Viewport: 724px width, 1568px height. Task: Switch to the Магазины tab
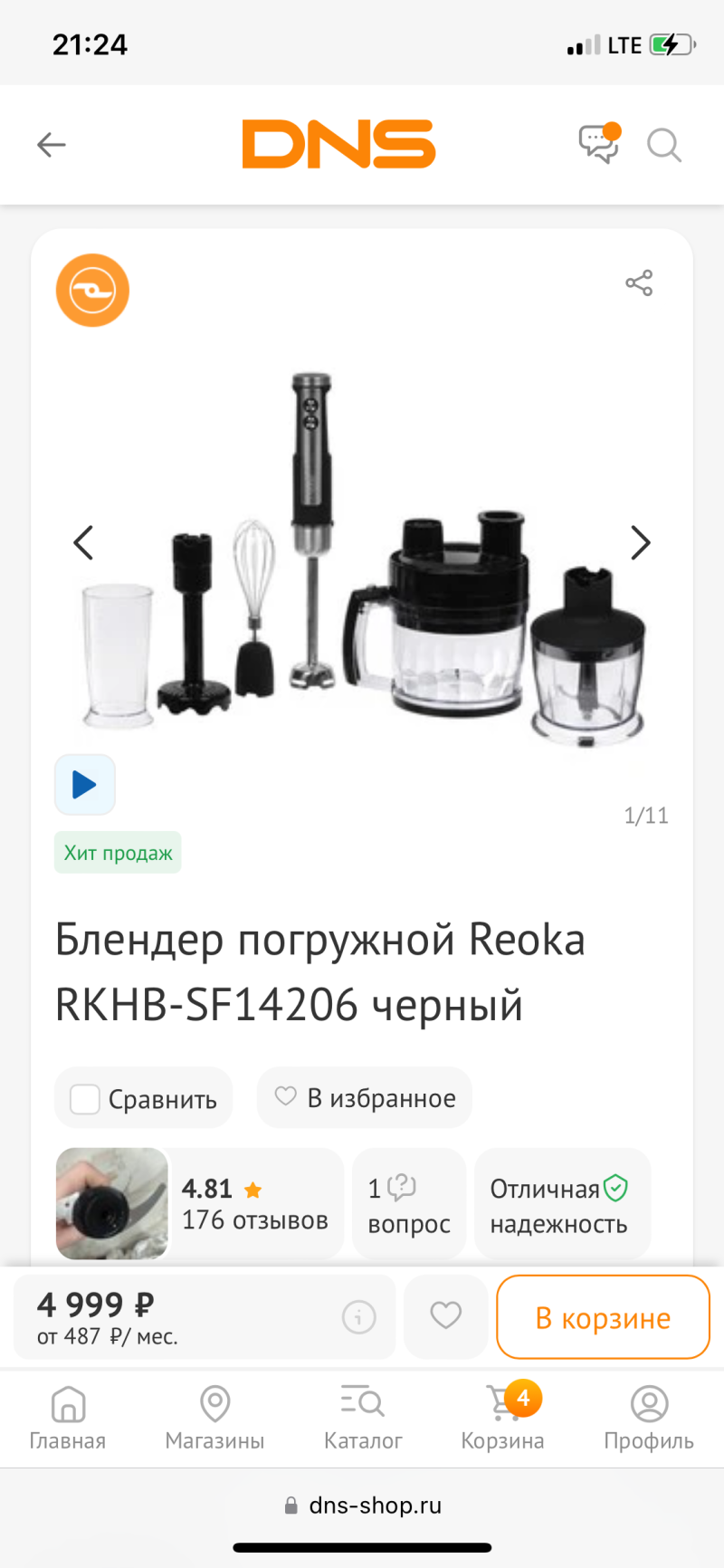214,1418
